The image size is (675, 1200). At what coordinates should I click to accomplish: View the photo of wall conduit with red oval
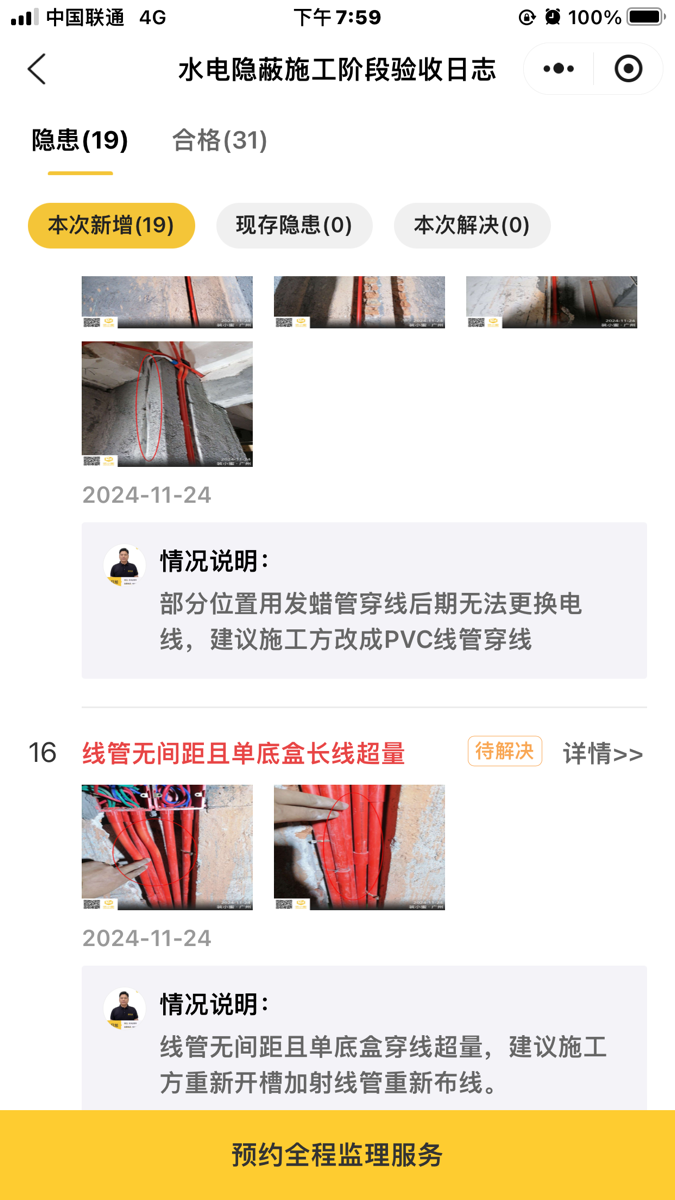point(167,404)
